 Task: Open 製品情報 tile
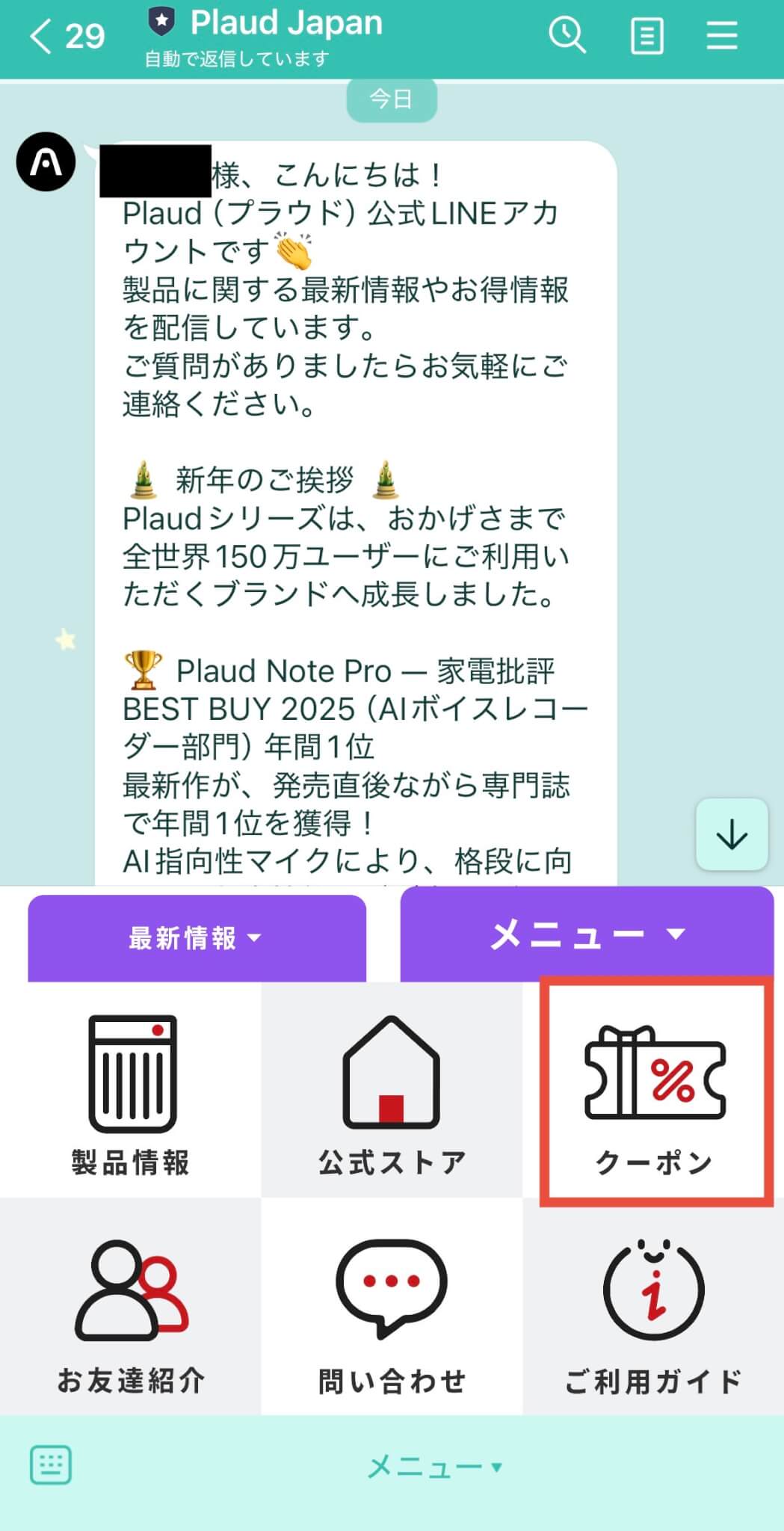pyautogui.click(x=131, y=1091)
